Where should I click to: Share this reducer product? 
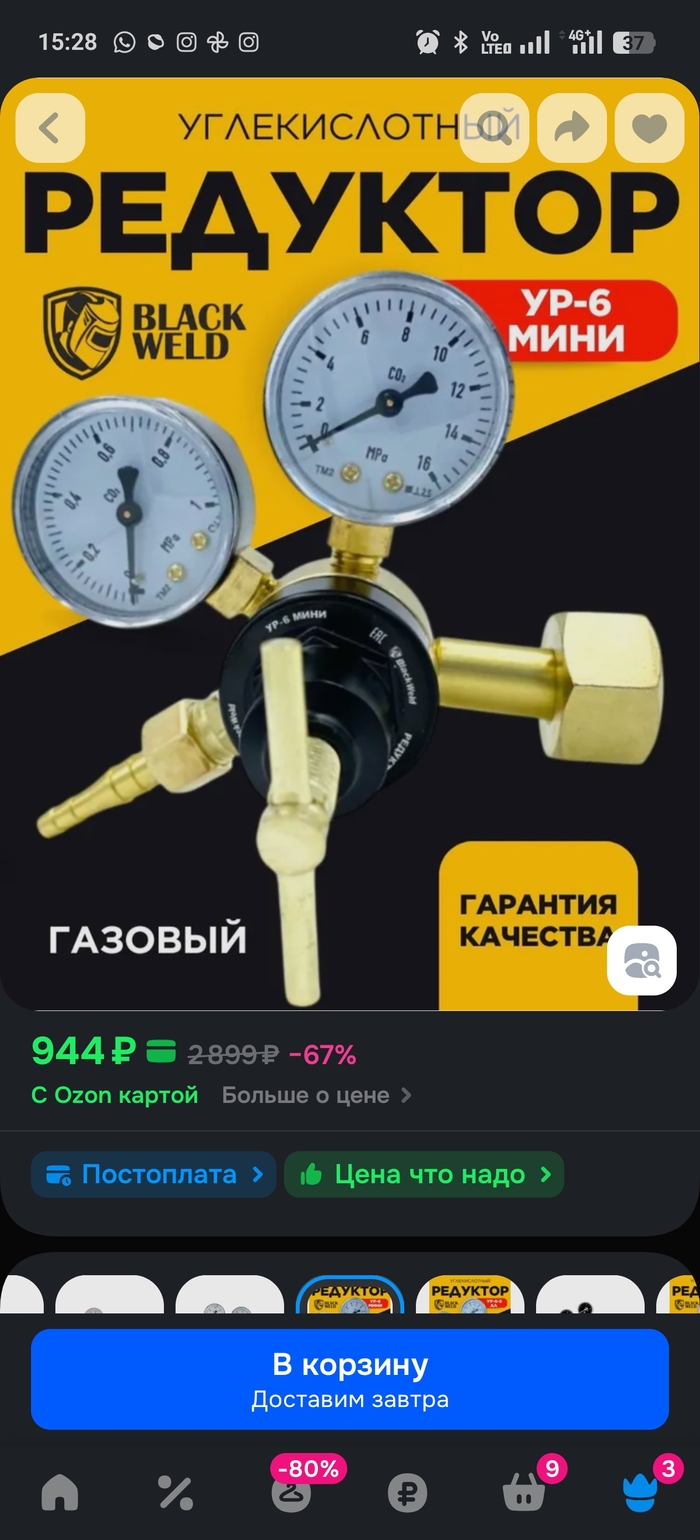pyautogui.click(x=571, y=128)
